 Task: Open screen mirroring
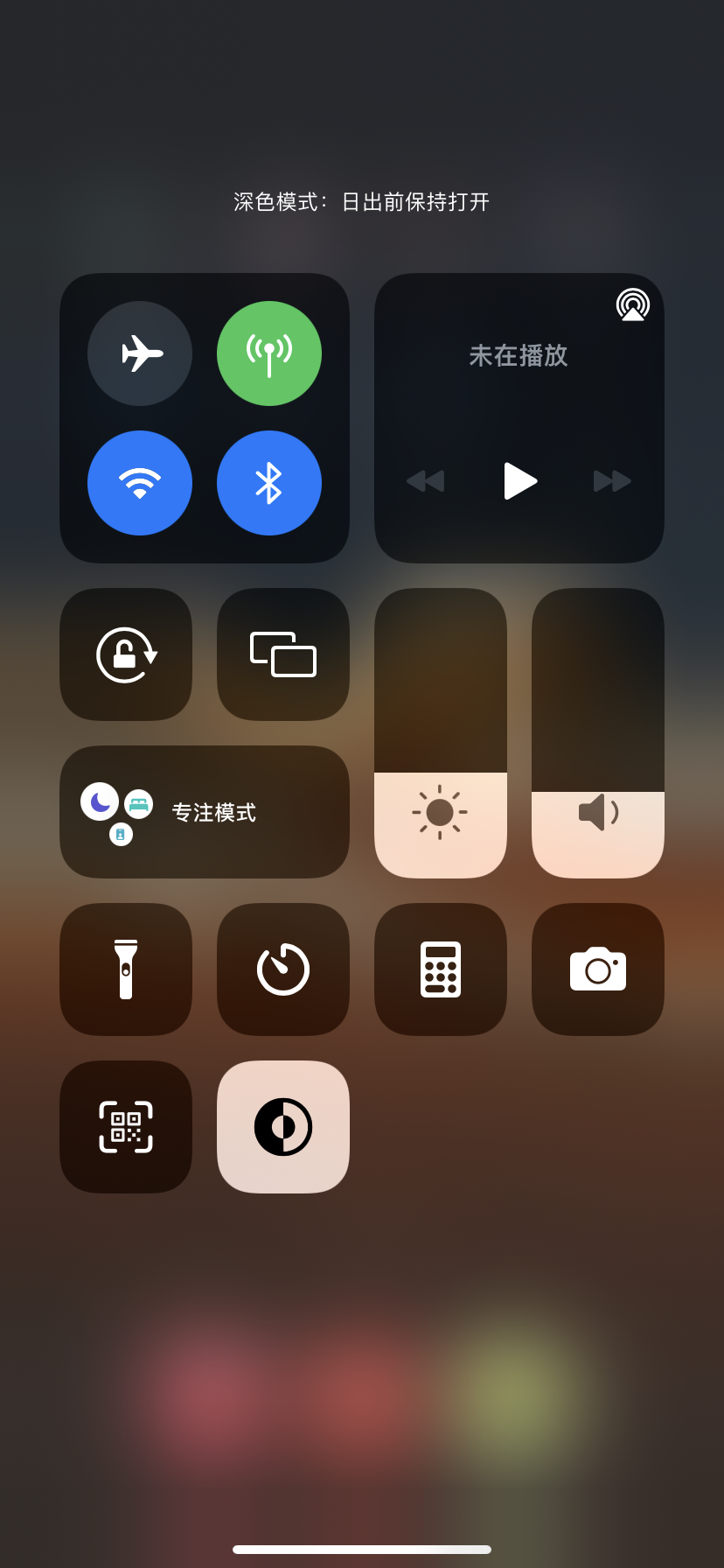click(283, 654)
